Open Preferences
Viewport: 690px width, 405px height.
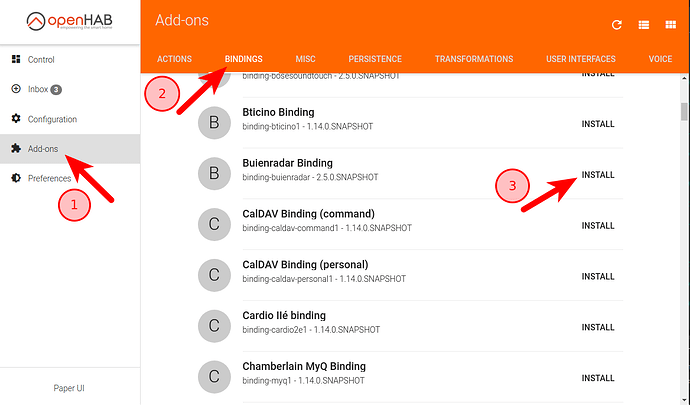click(x=48, y=178)
